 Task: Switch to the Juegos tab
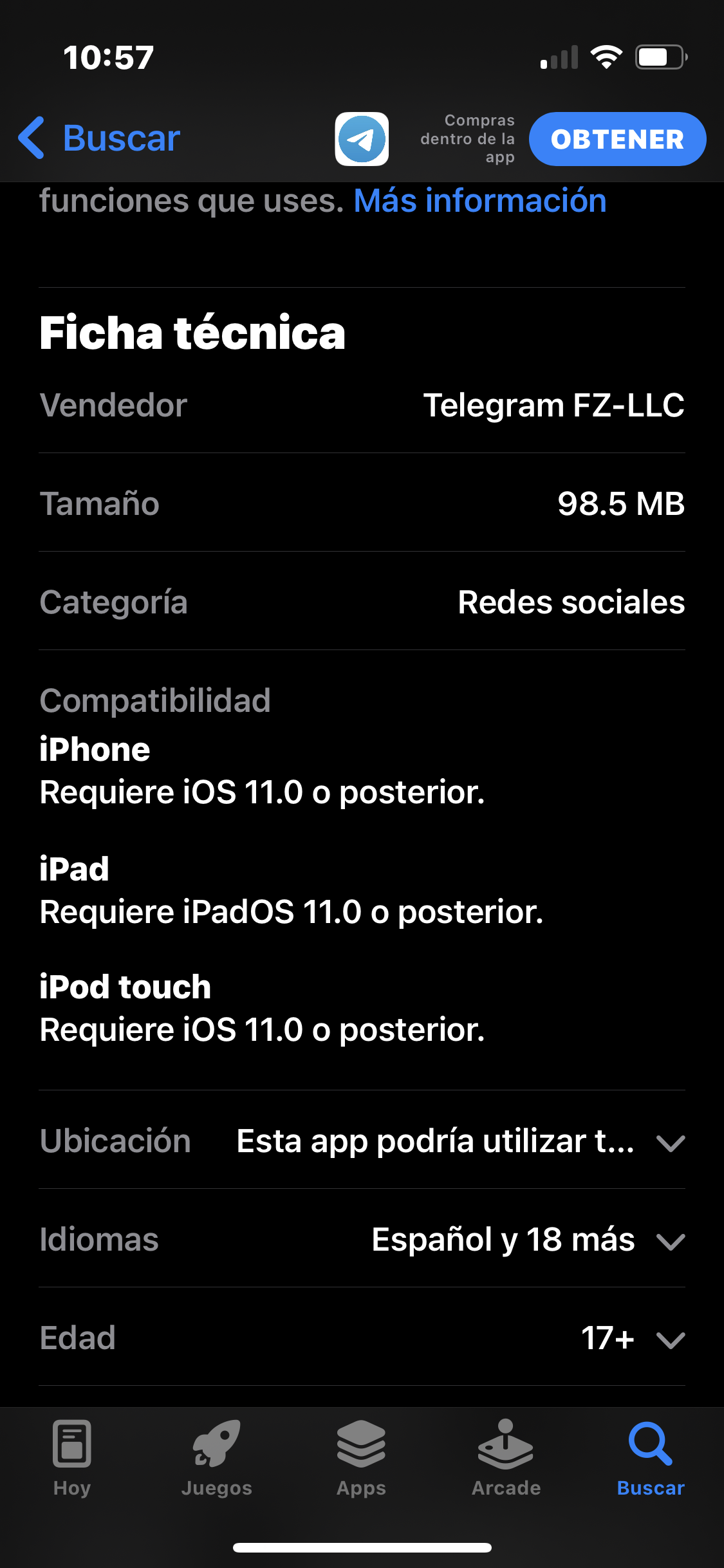[216, 1458]
